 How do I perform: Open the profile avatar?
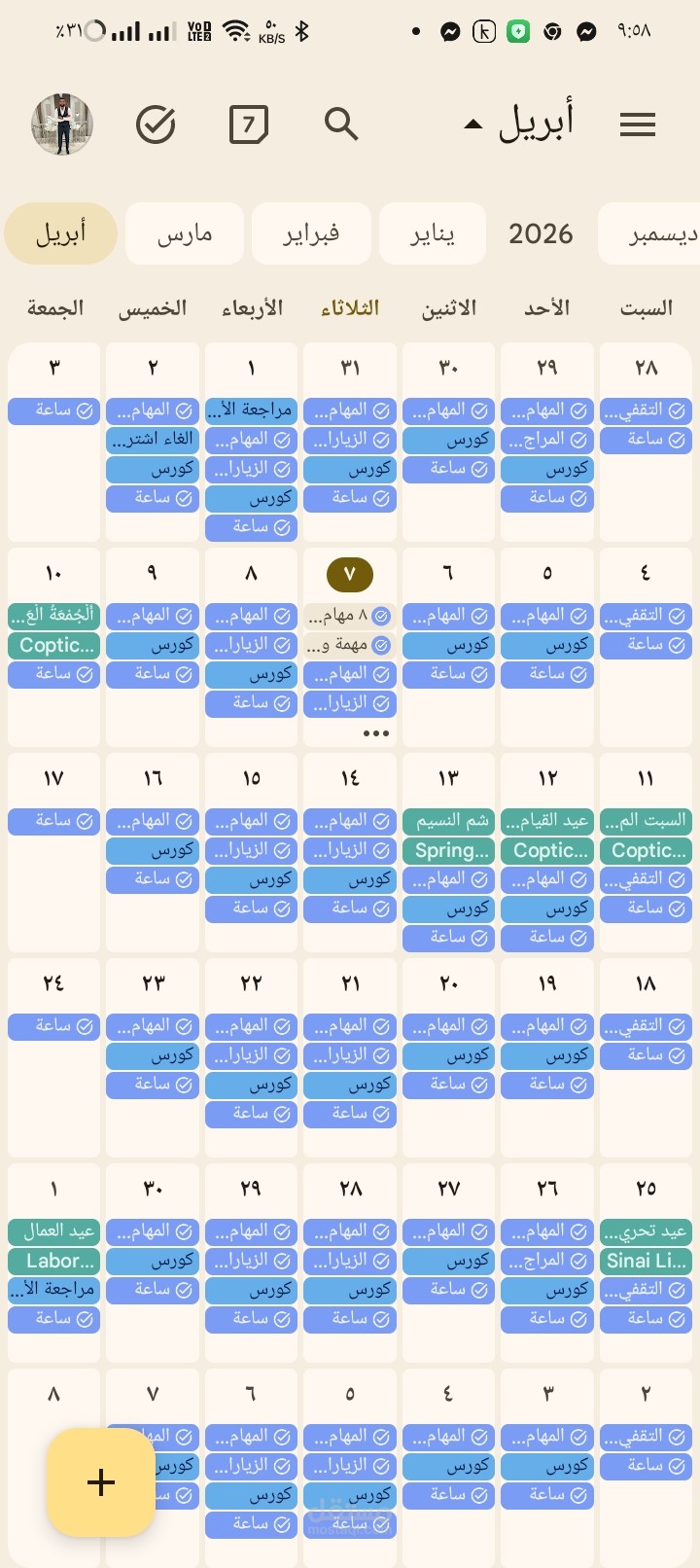click(x=62, y=125)
